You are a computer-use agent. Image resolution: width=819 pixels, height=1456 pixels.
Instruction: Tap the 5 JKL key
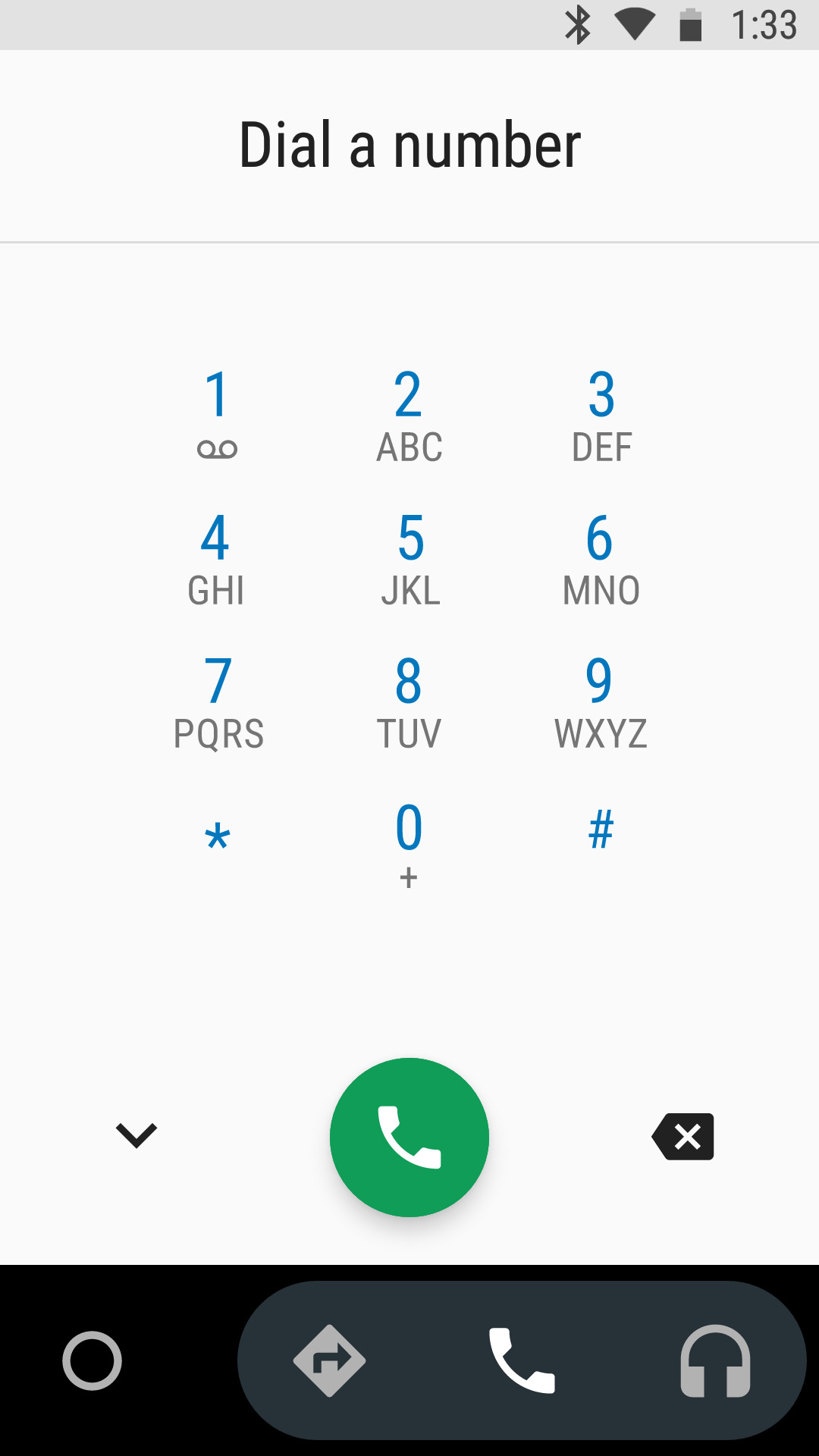[x=409, y=557]
